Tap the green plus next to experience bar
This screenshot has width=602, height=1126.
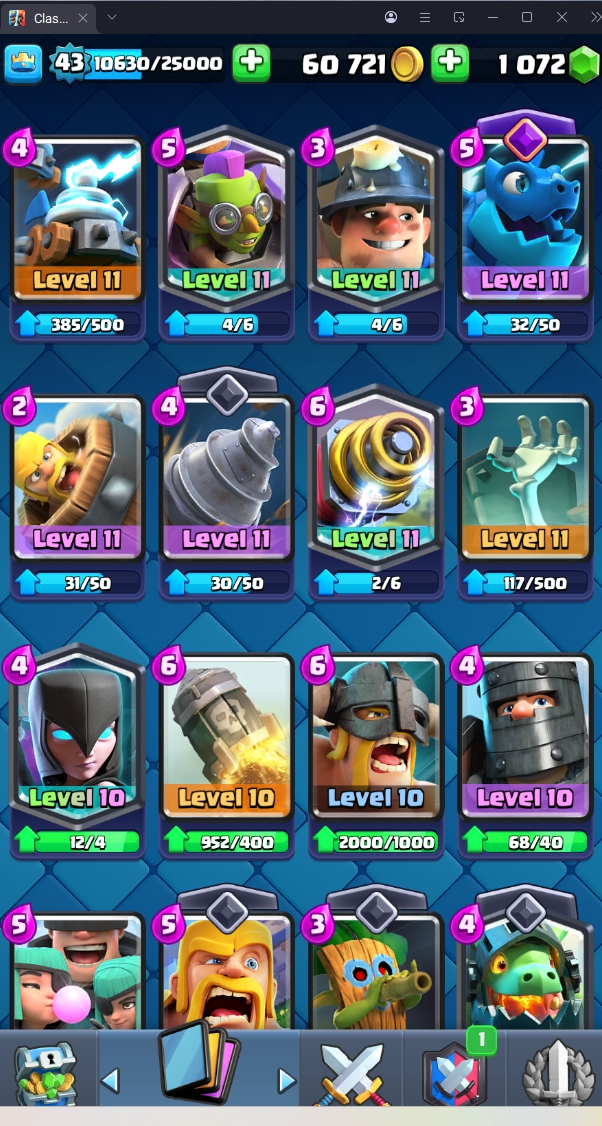tap(251, 64)
